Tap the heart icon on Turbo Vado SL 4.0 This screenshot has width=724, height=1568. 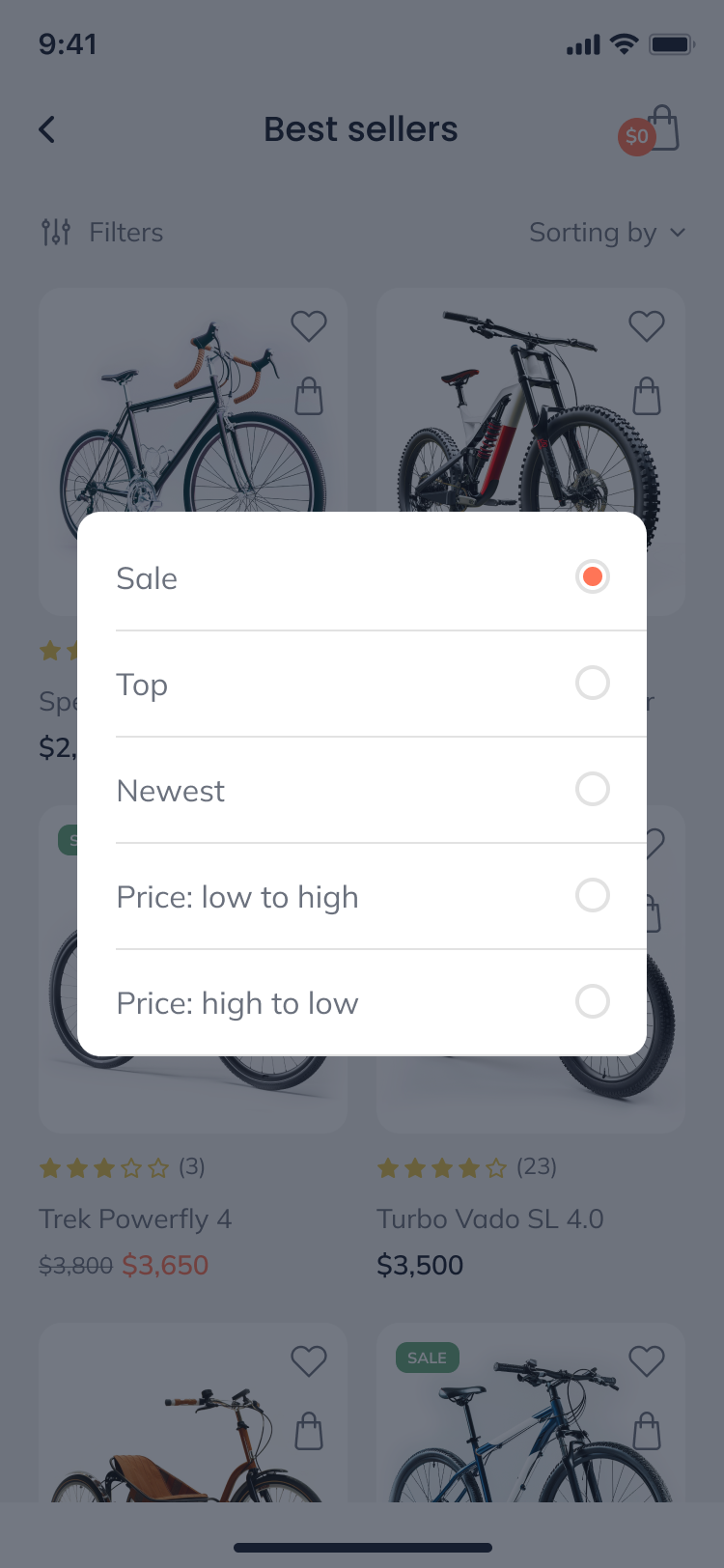coord(647,843)
